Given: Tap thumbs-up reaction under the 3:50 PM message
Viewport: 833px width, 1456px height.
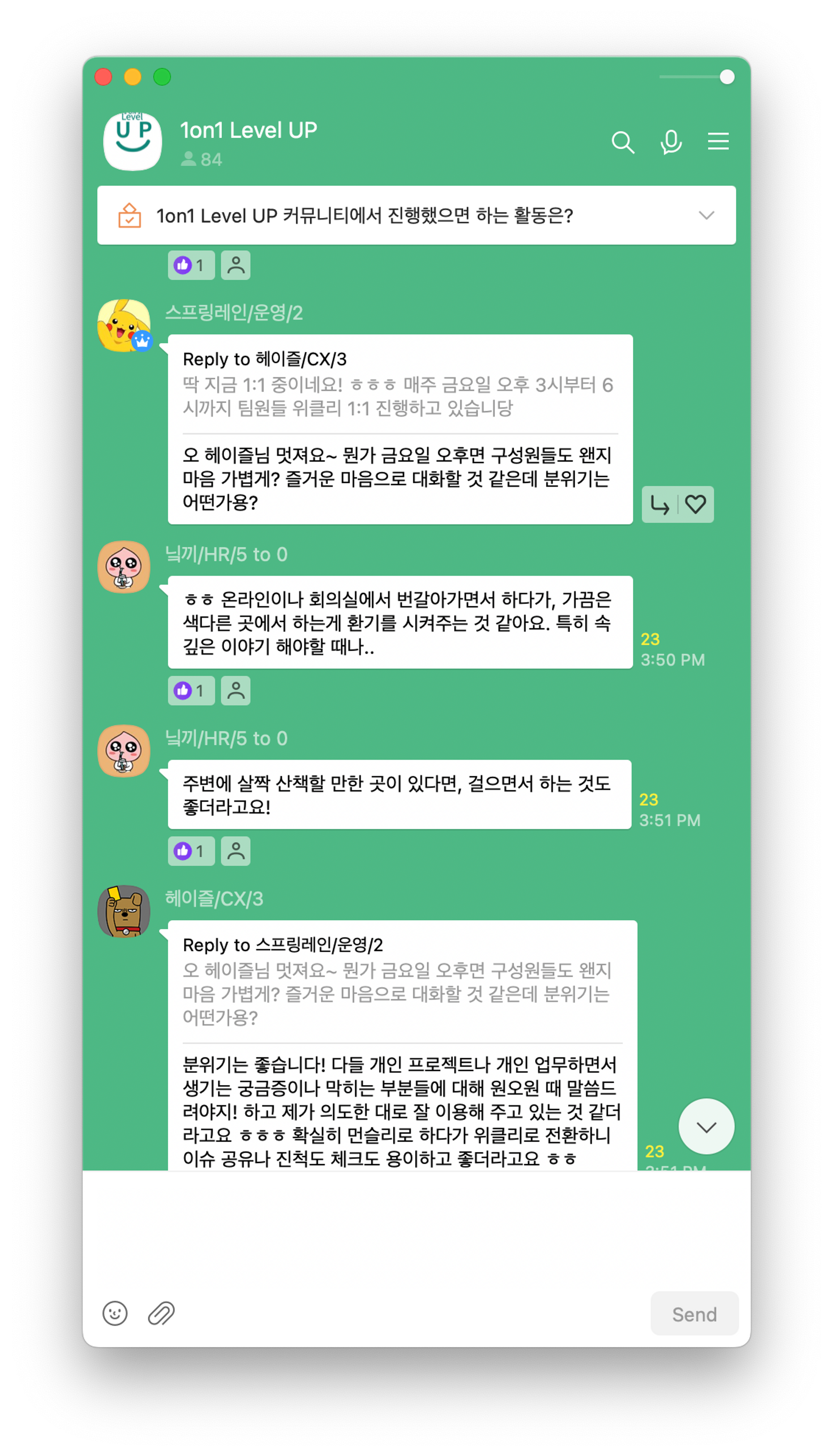Looking at the screenshot, I should [191, 691].
